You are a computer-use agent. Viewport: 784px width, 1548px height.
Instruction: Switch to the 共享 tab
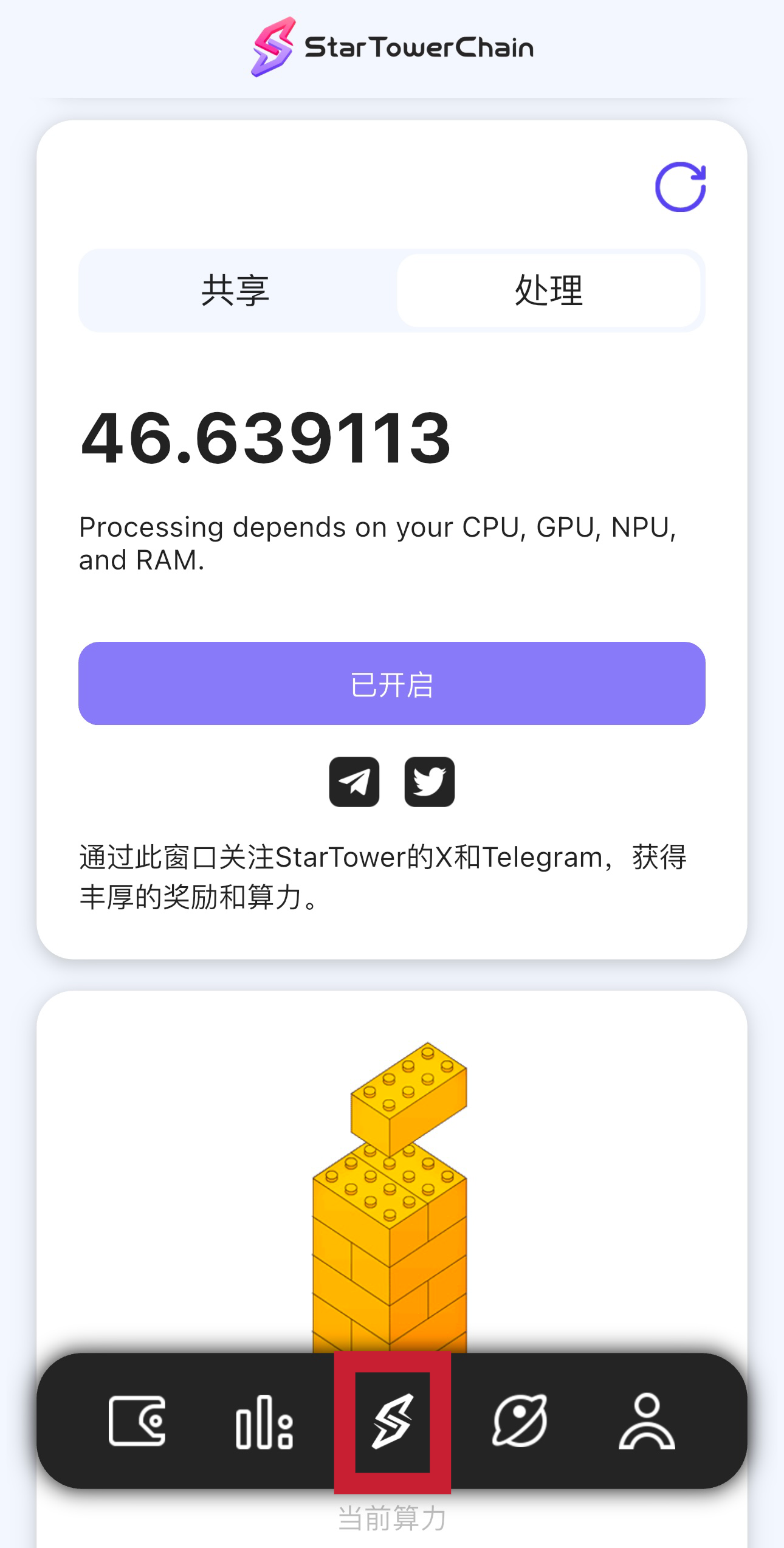236,291
